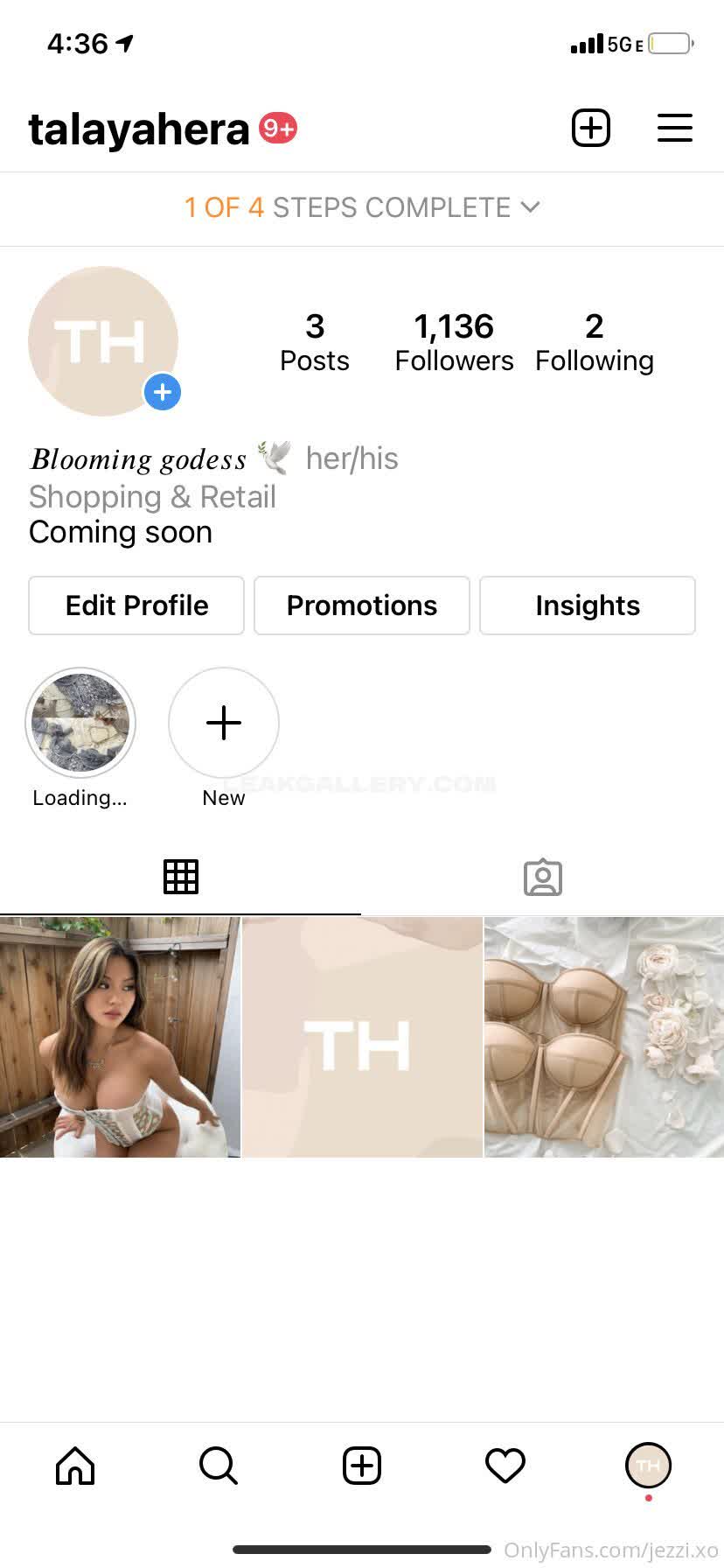This screenshot has height=1568, width=724.
Task: Open the Loading story highlight
Action: coord(80,723)
